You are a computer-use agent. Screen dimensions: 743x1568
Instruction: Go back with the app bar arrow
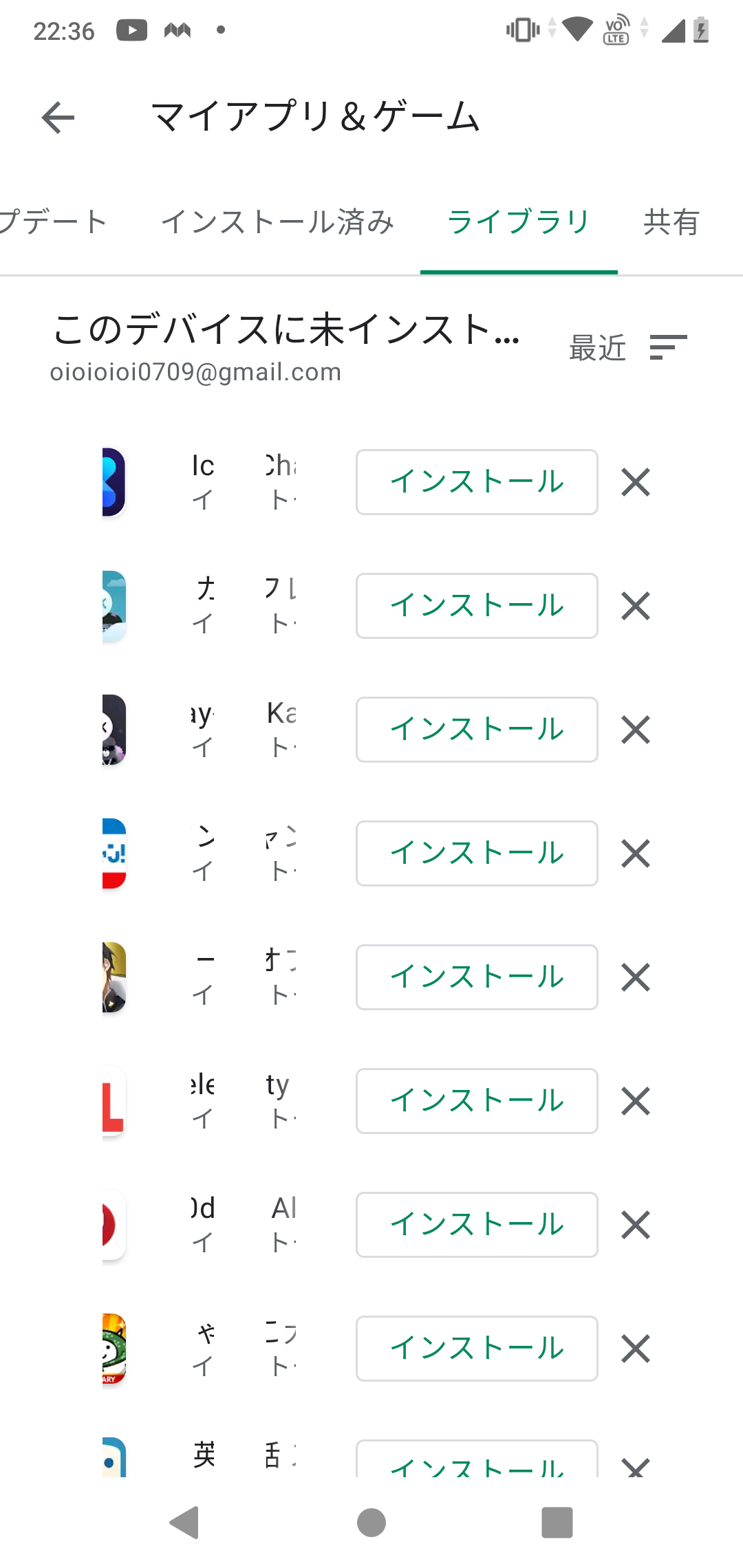click(58, 117)
